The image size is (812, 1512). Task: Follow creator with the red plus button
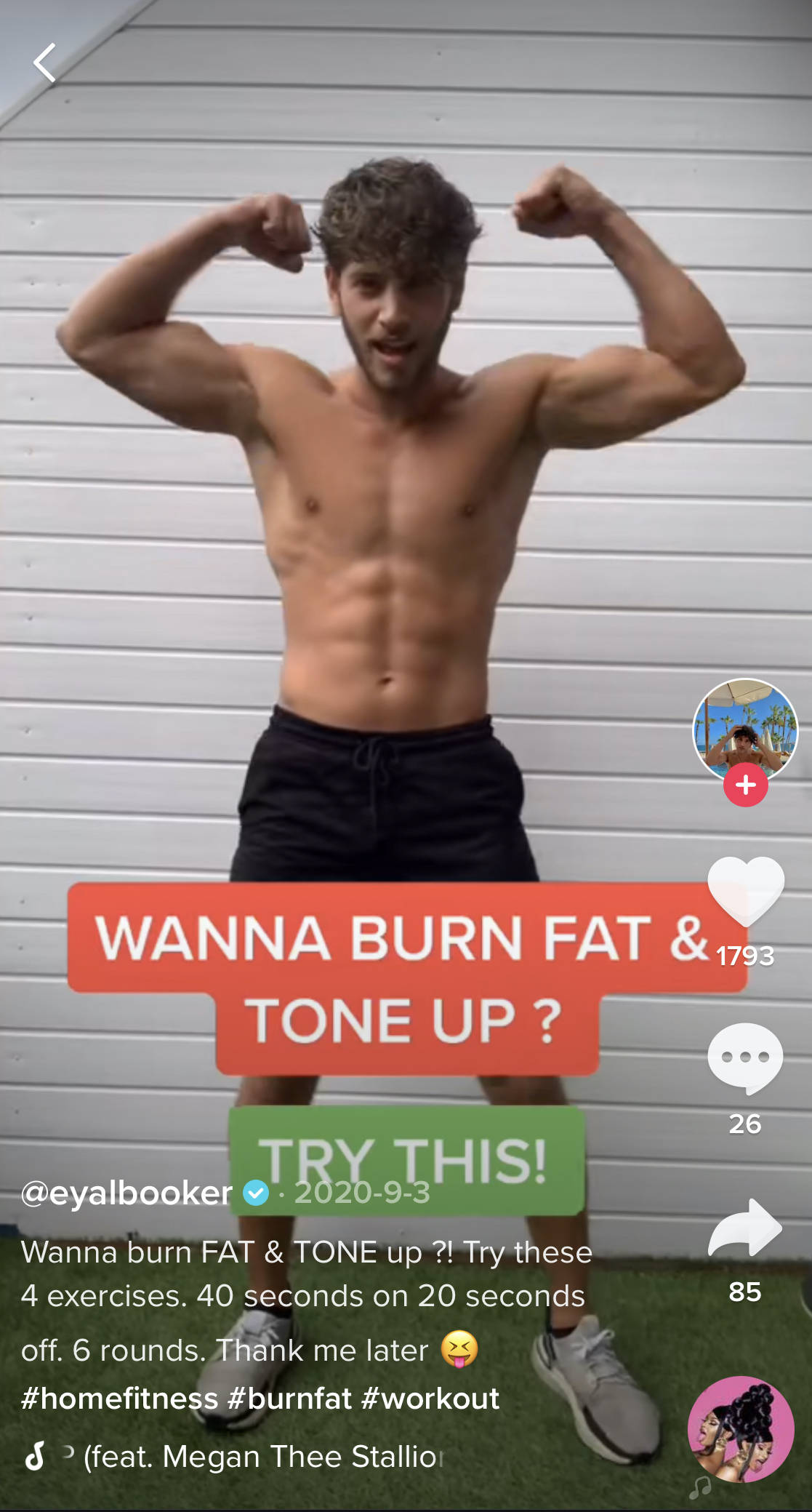(x=745, y=785)
